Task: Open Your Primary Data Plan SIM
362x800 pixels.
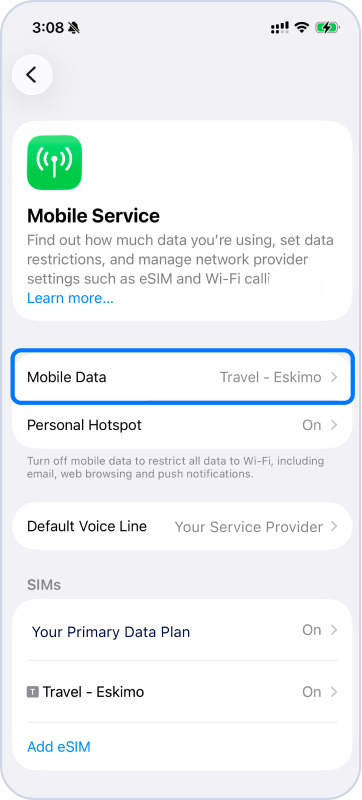Action: coord(182,631)
